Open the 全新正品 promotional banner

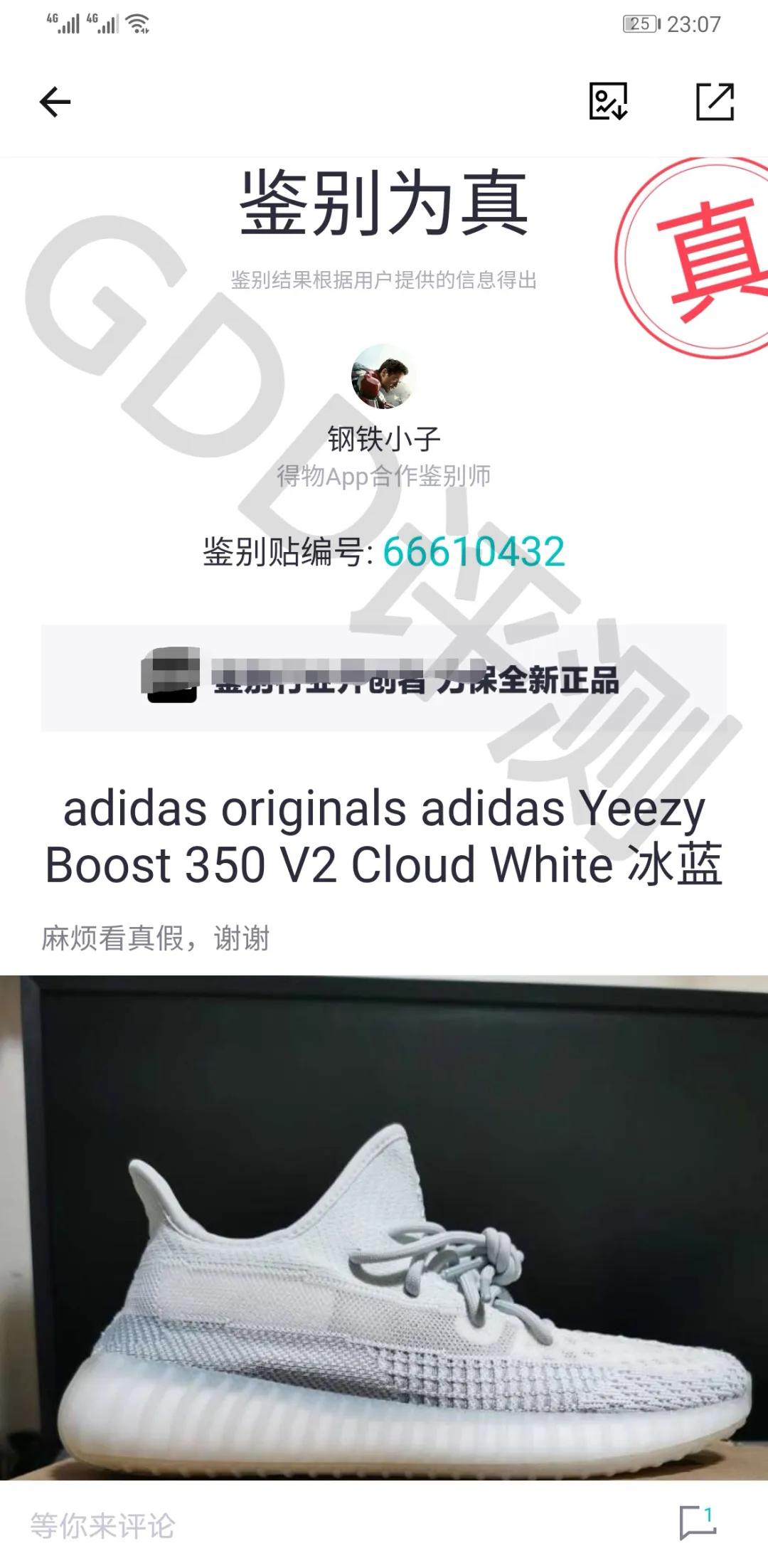[x=383, y=678]
